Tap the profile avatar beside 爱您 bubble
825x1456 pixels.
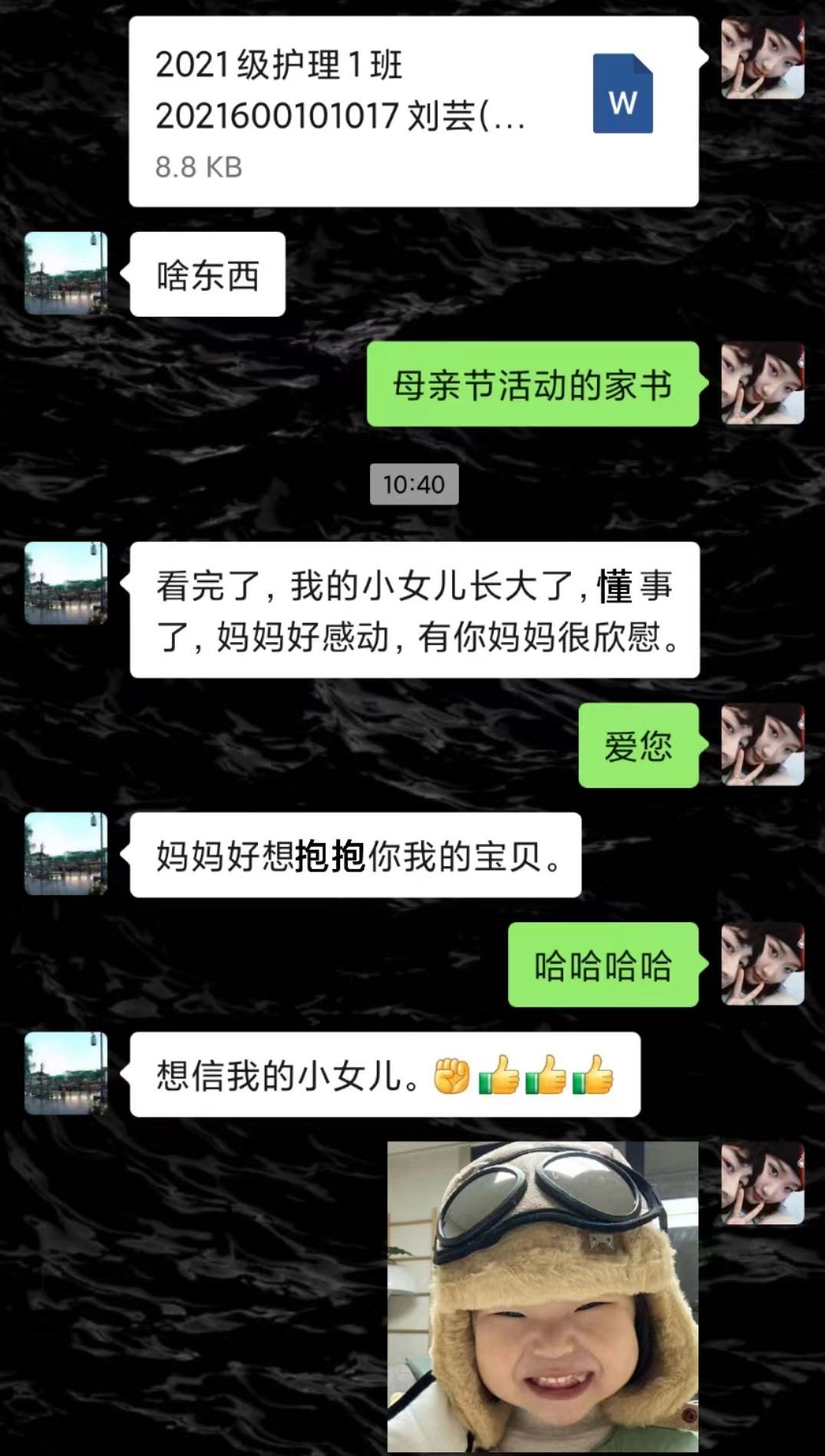click(762, 745)
